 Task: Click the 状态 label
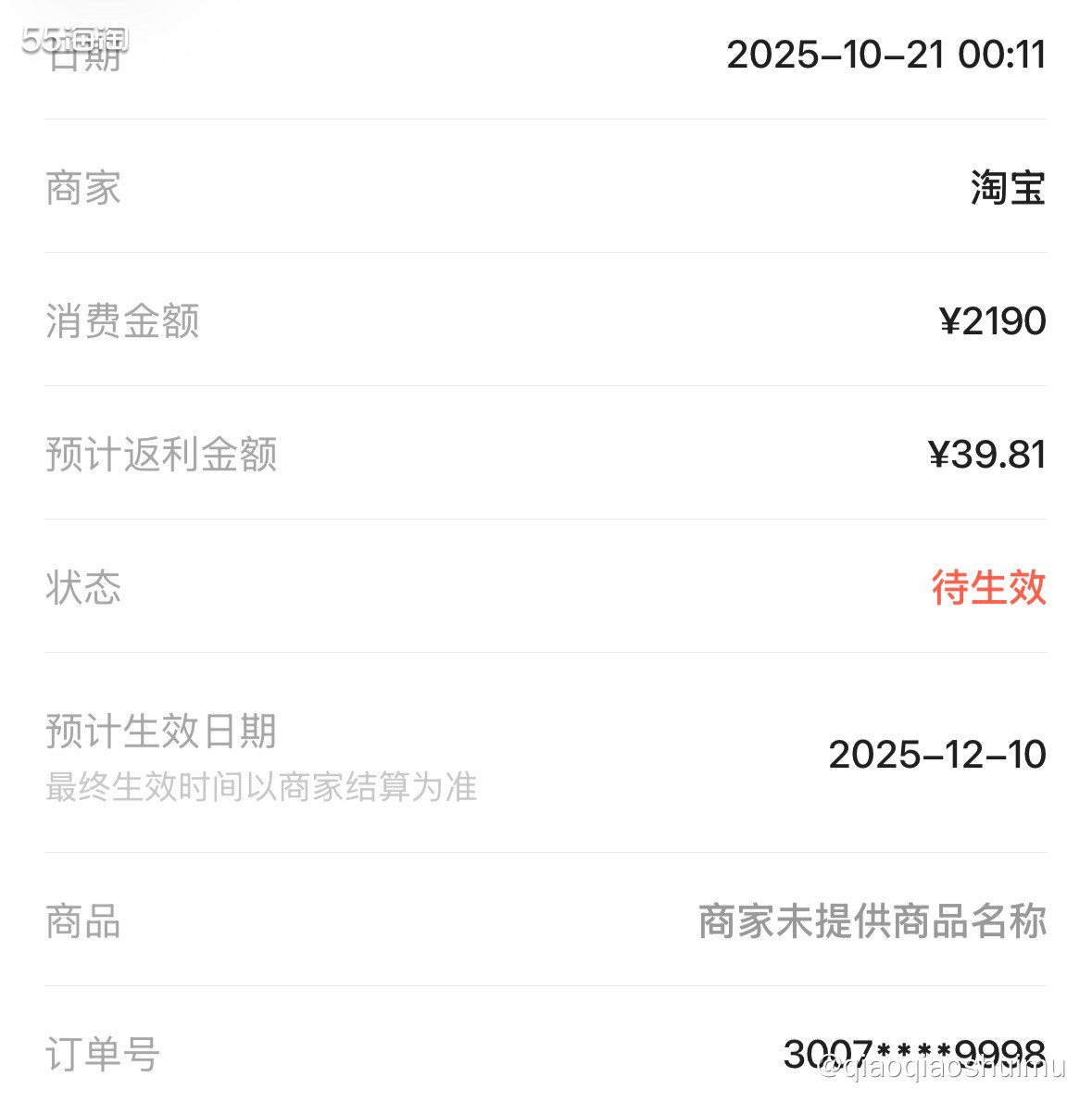click(82, 588)
